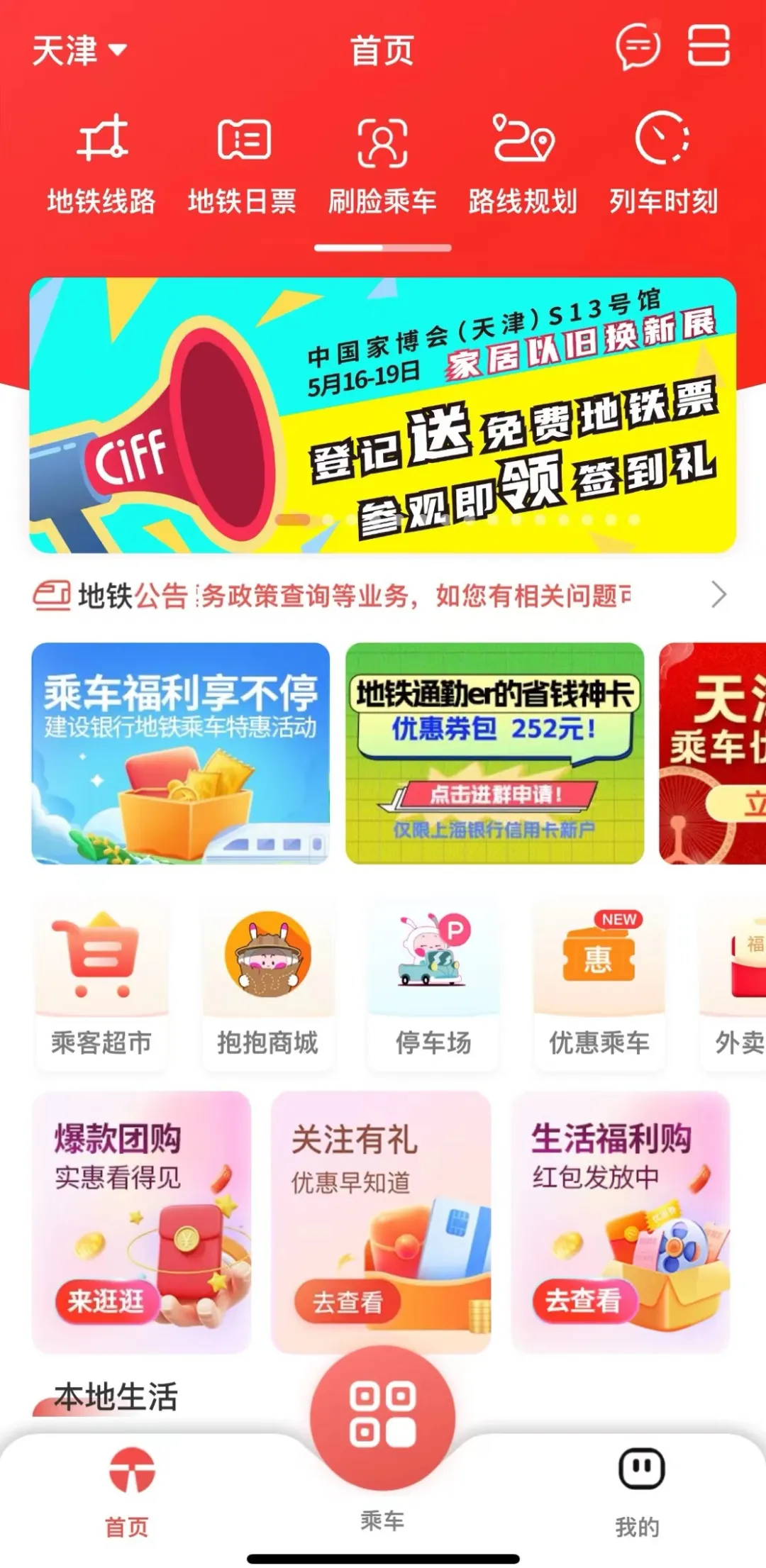This screenshot has height=1568, width=766.
Task: Expand the 地铁公告 announcement arrow
Action: pyautogui.click(x=718, y=595)
